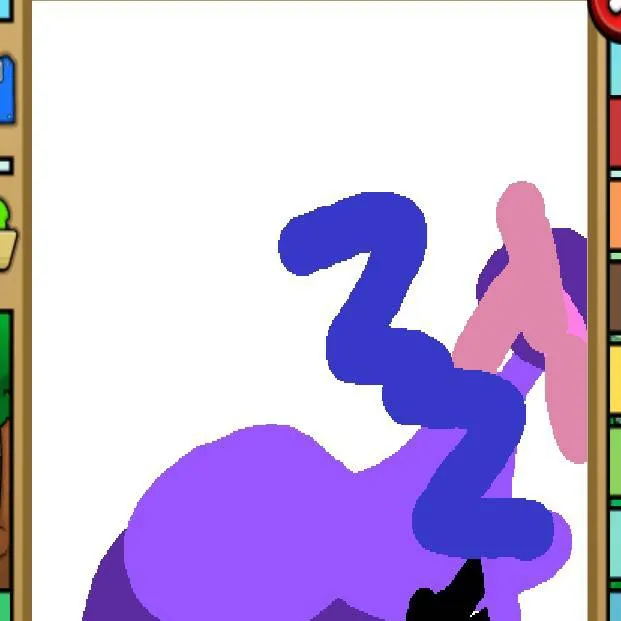Pick the orange color swatch
The image size is (621, 621).
[615, 214]
